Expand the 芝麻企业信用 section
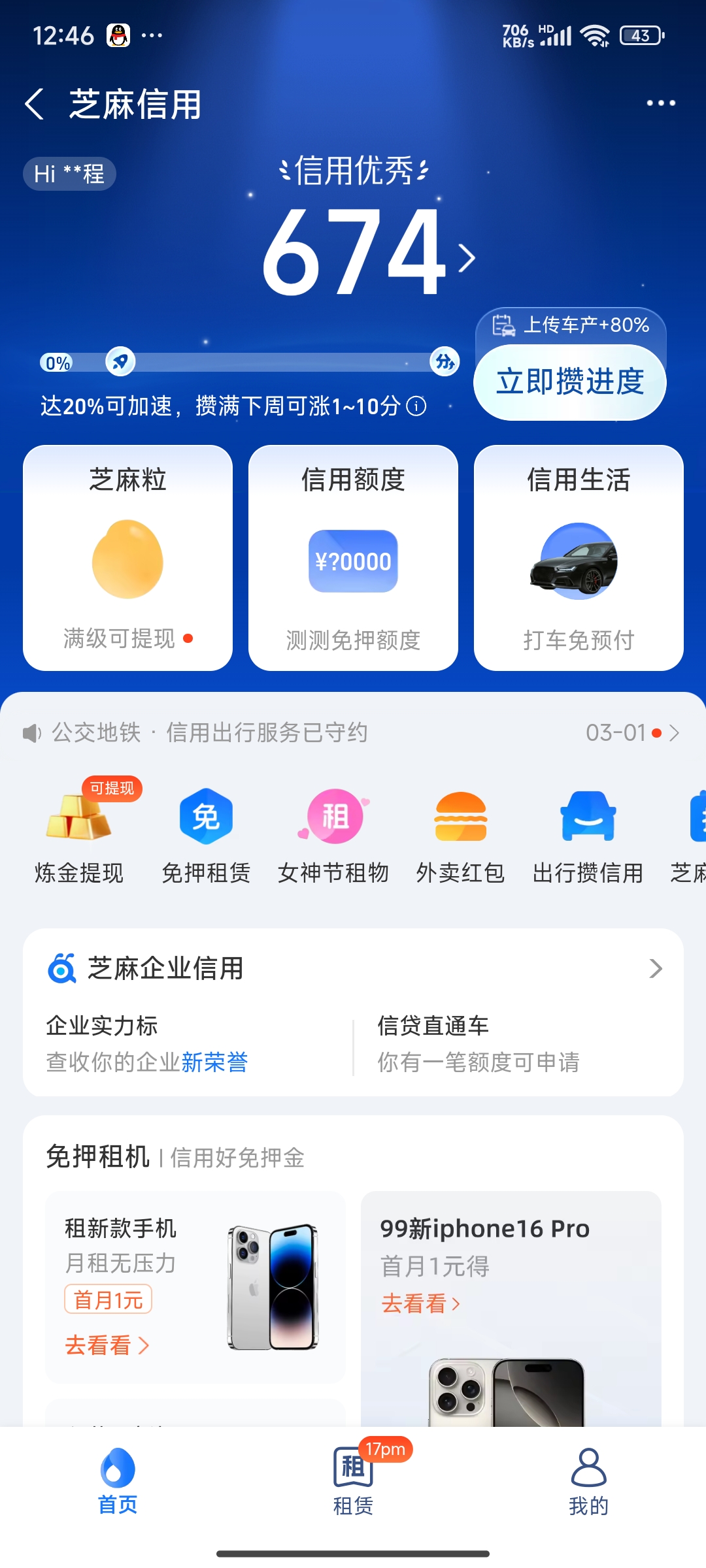 [655, 968]
